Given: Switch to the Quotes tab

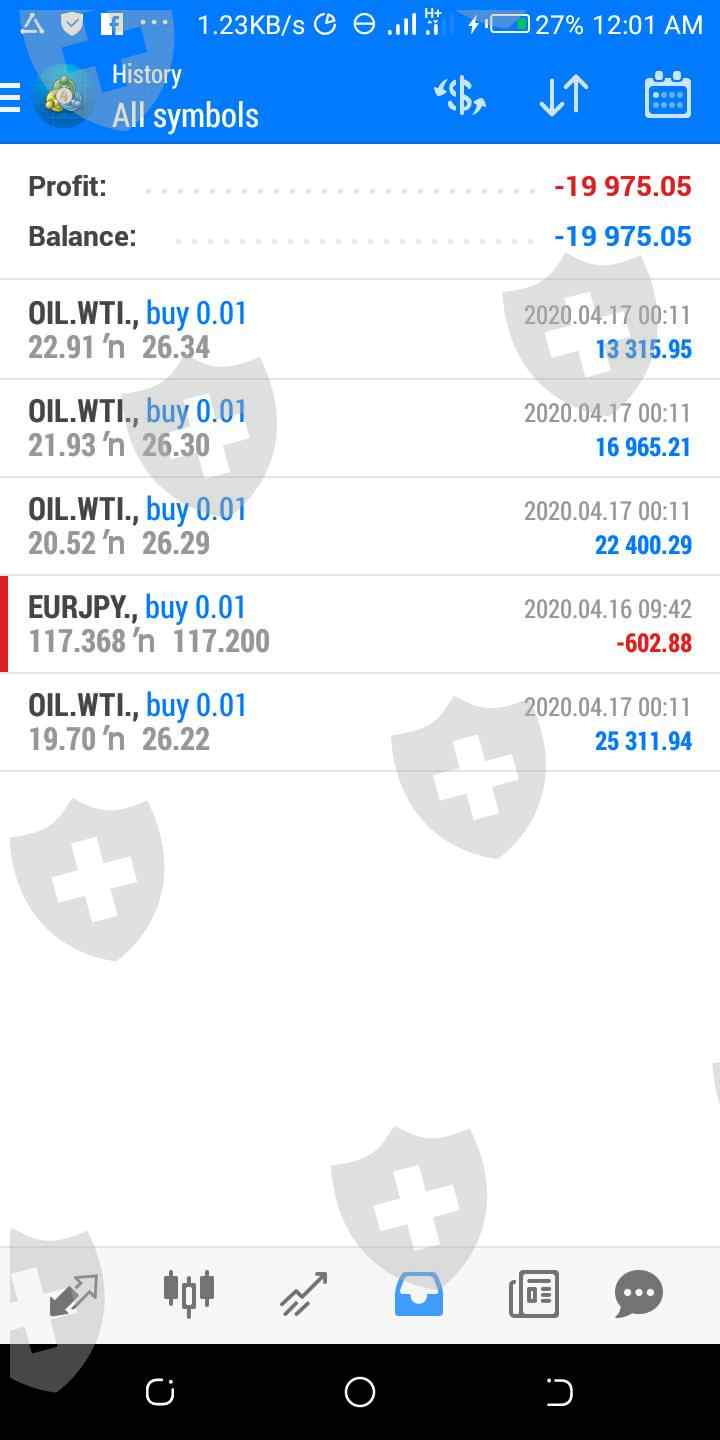Looking at the screenshot, I should 74,1294.
